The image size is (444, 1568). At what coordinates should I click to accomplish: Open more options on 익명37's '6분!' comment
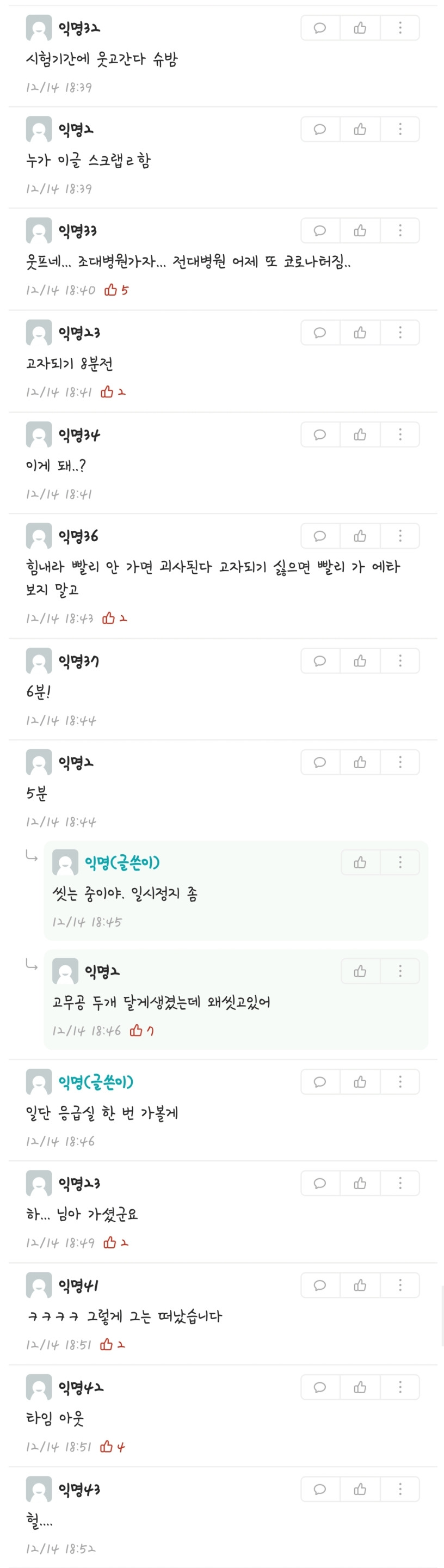click(400, 661)
